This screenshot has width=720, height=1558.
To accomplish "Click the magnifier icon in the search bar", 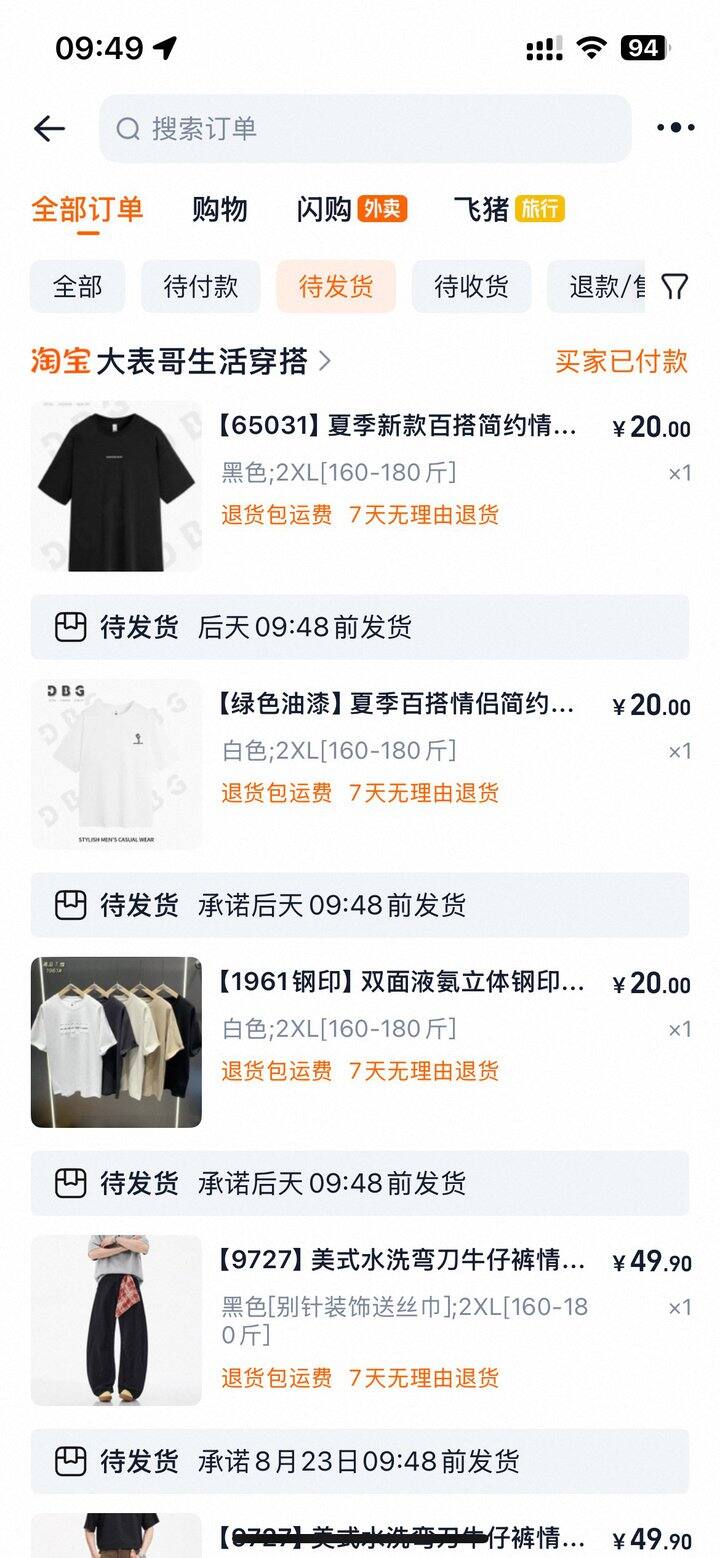I will pyautogui.click(x=126, y=128).
